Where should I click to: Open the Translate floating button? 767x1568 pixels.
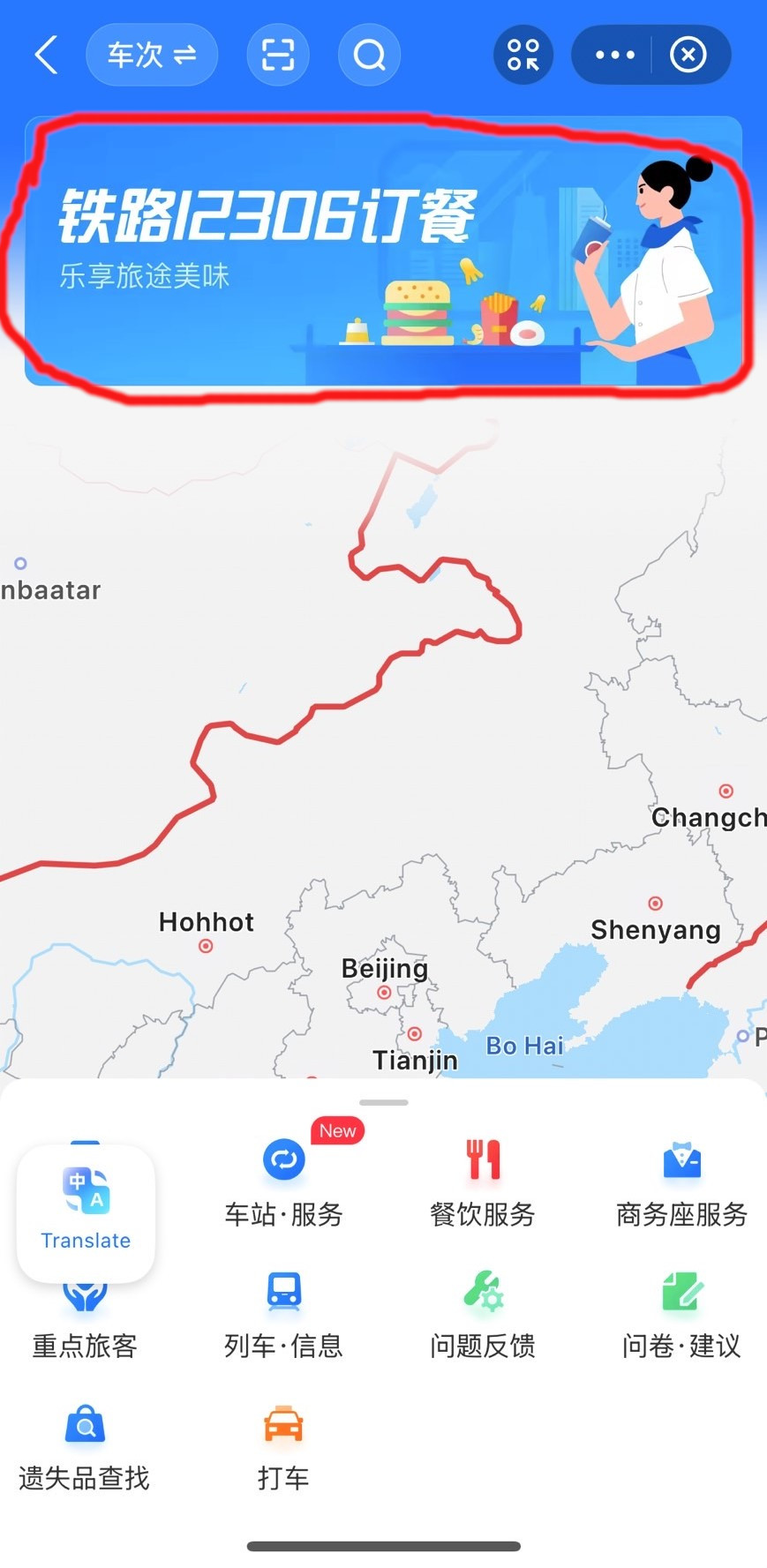[86, 1212]
